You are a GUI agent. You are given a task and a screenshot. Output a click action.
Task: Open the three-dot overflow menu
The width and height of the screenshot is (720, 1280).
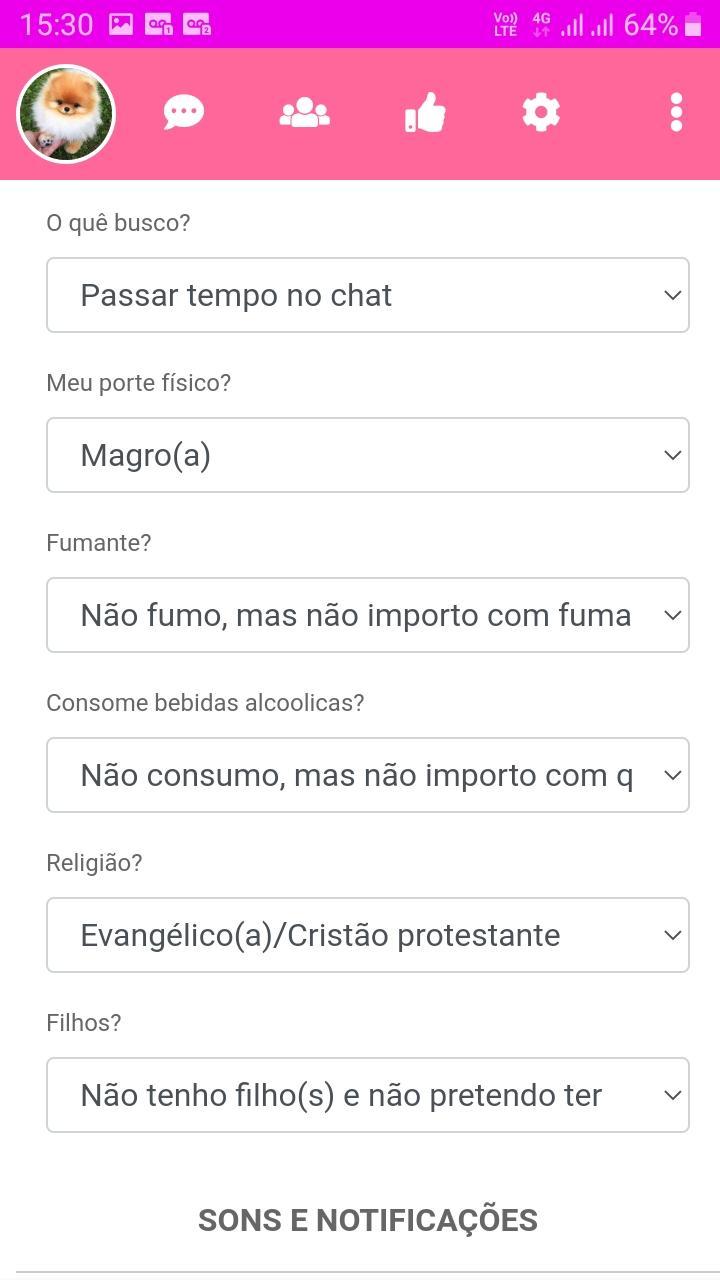(675, 112)
